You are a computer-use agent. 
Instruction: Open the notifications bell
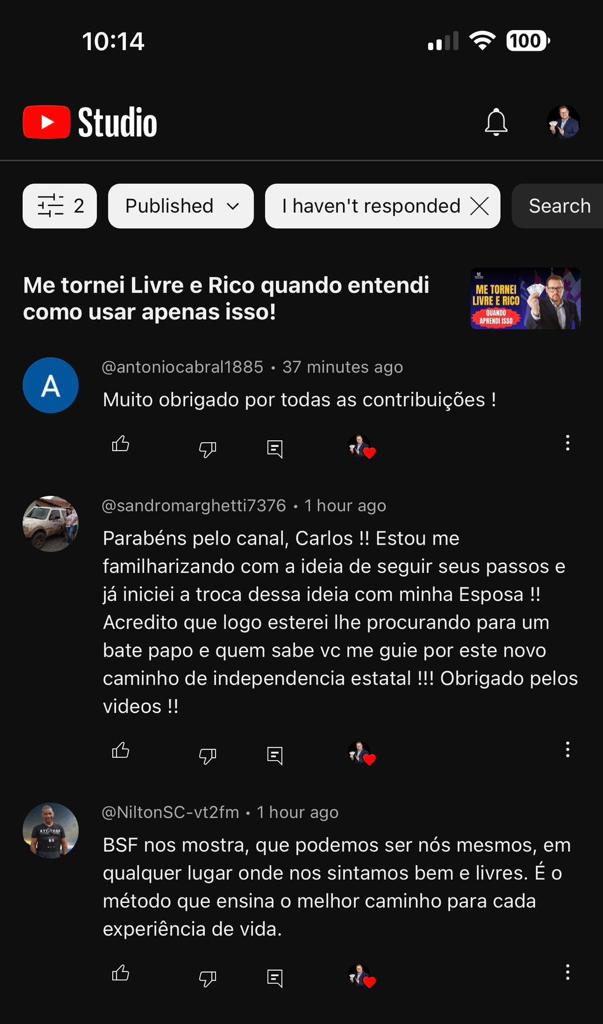(496, 122)
